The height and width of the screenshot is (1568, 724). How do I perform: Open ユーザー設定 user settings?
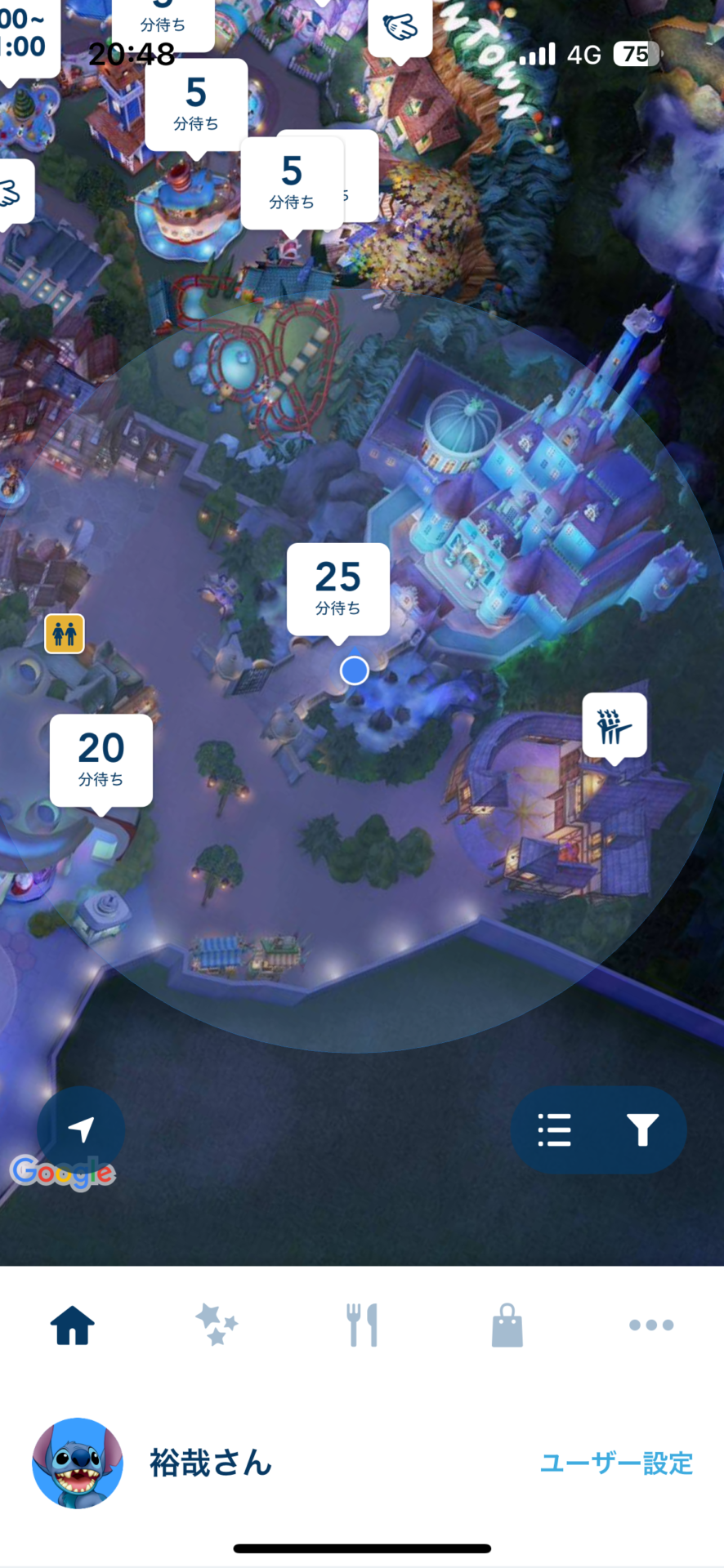click(616, 1463)
